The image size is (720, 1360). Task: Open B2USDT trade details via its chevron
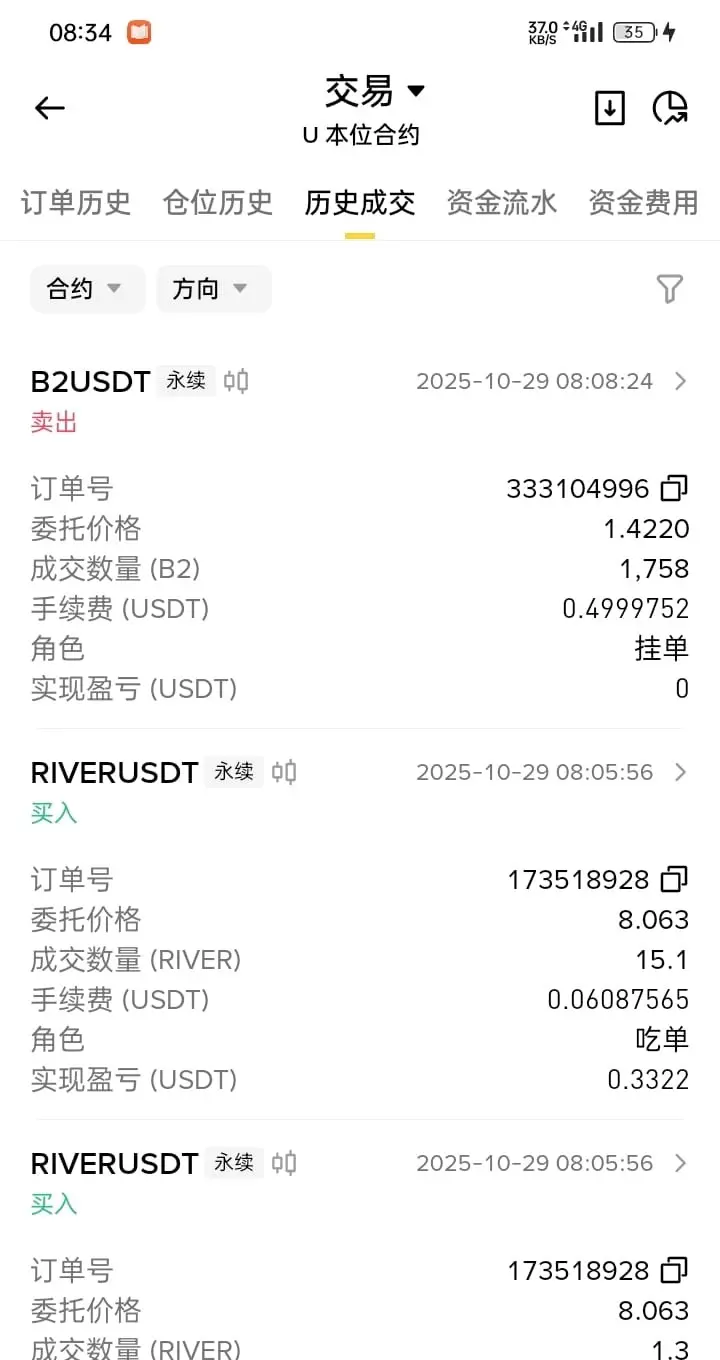(681, 381)
